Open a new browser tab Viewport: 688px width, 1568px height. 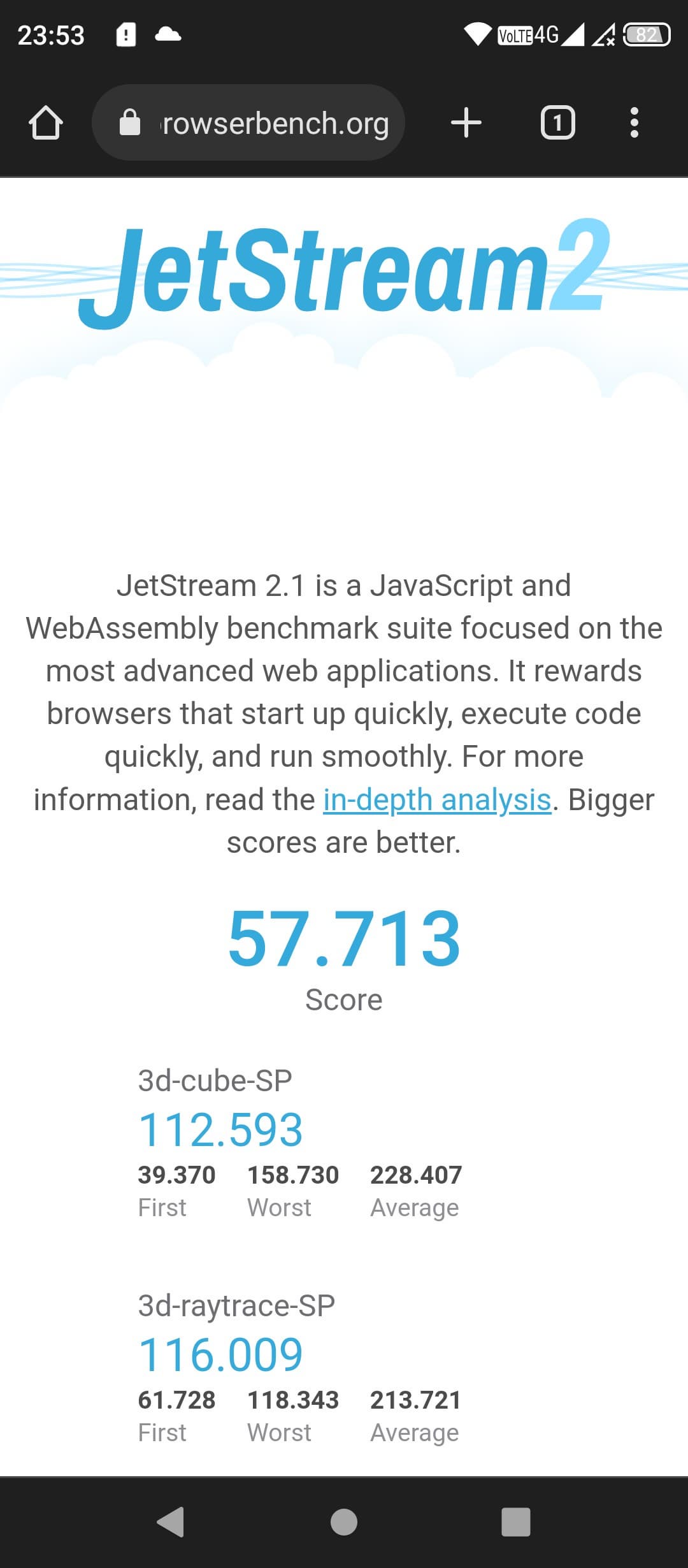[x=466, y=122]
